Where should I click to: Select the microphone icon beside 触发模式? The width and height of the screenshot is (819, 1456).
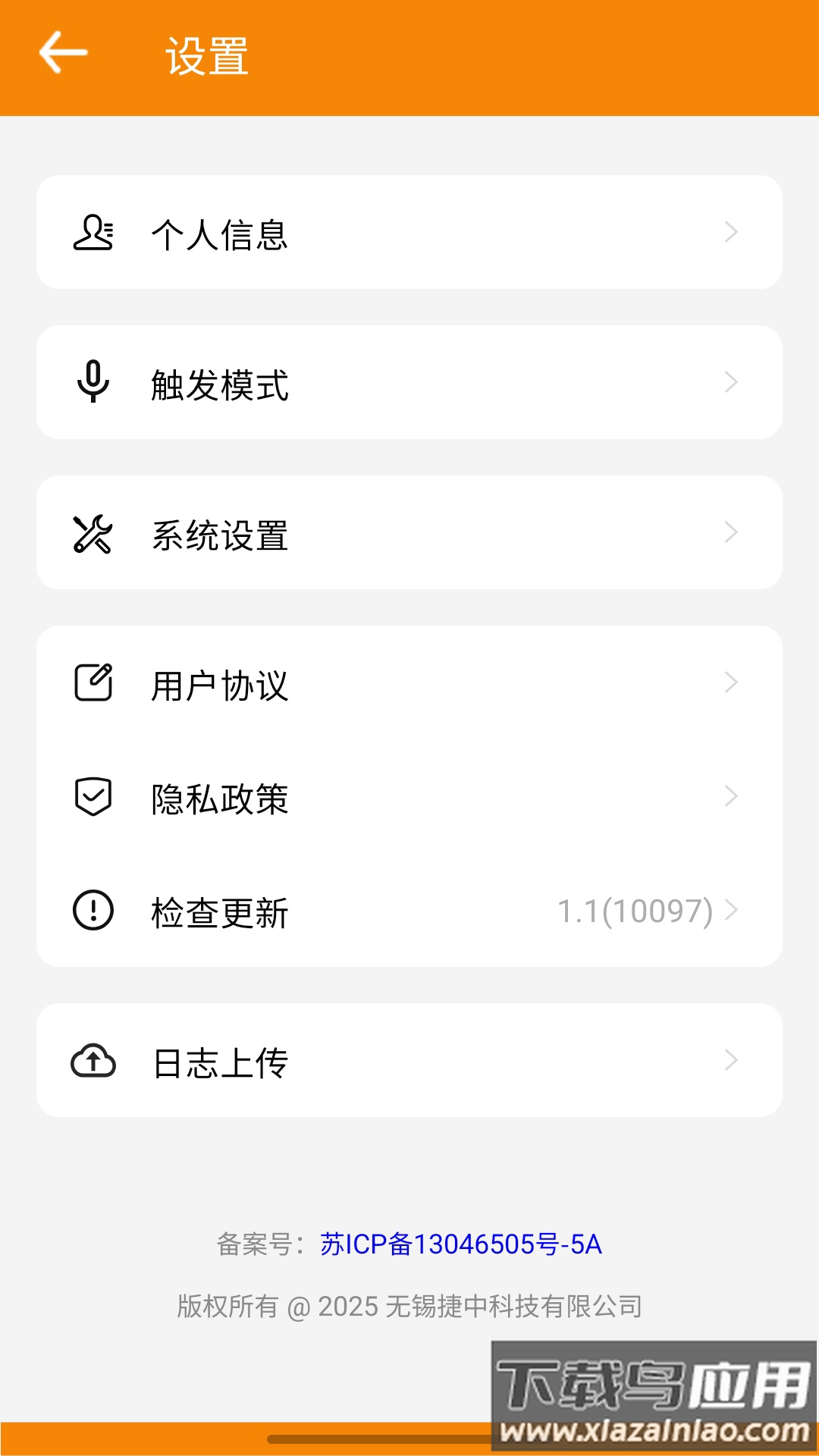point(93,382)
